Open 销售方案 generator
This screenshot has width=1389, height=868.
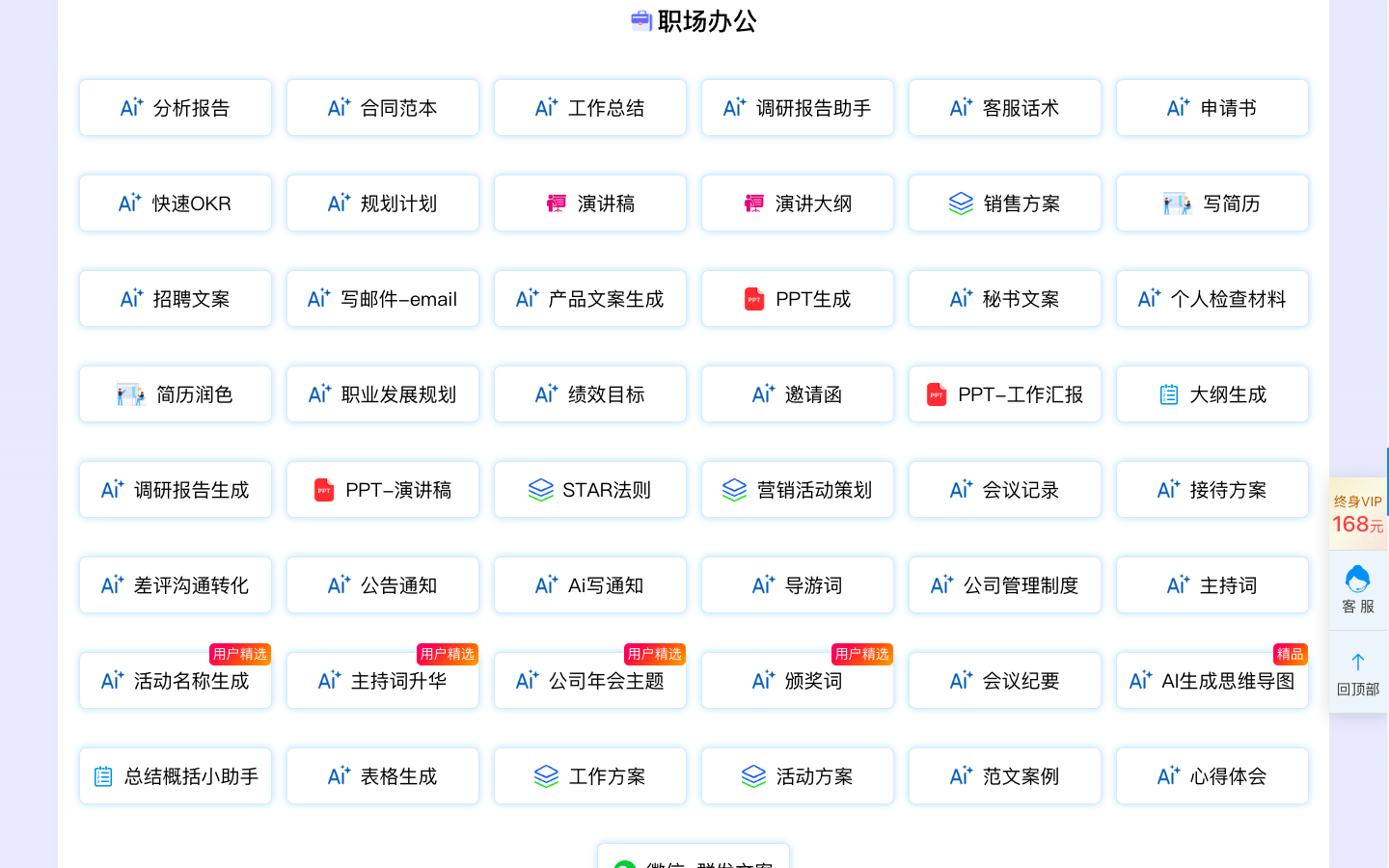pos(1005,203)
